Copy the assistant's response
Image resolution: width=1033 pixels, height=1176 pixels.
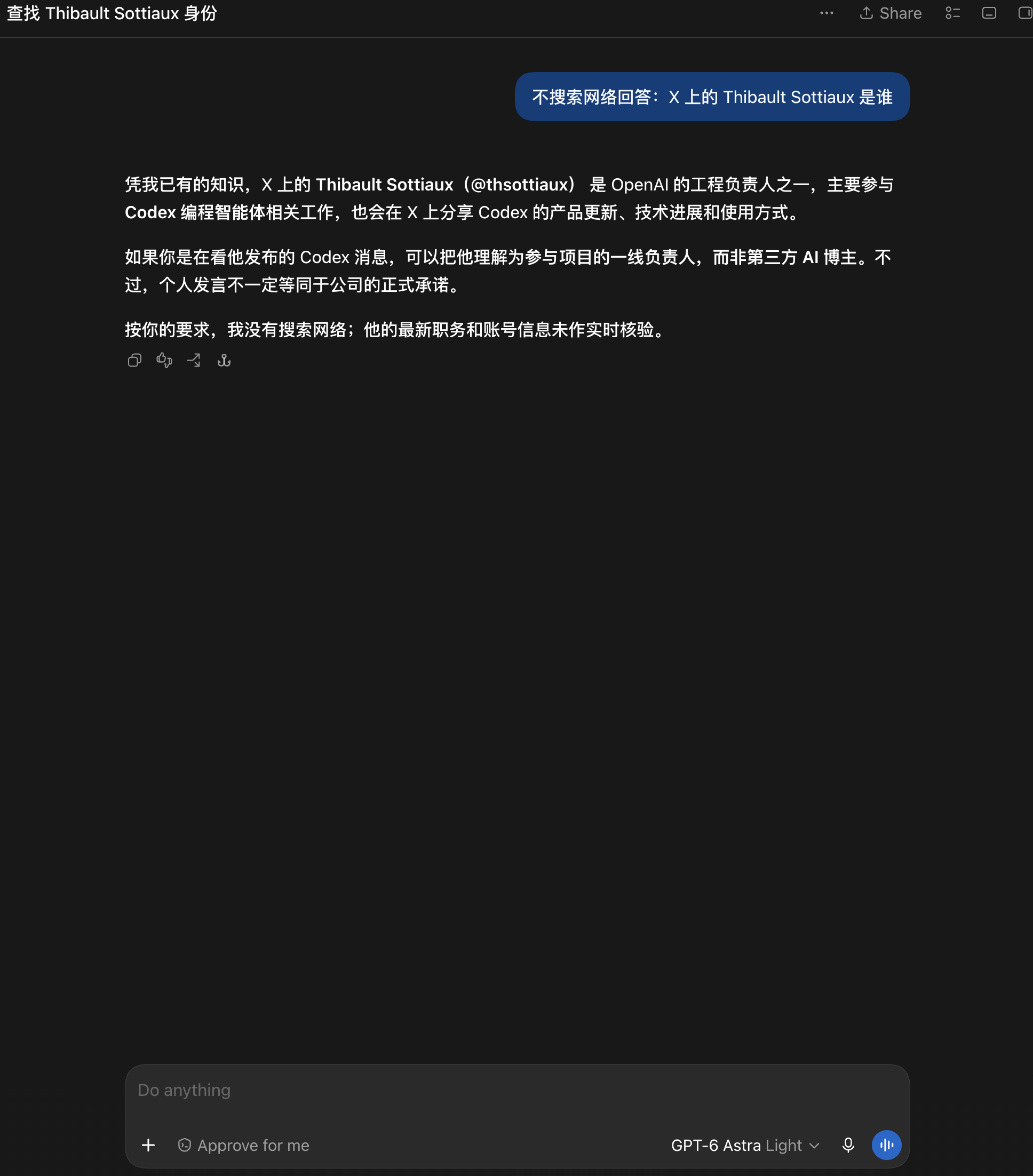[x=134, y=360]
